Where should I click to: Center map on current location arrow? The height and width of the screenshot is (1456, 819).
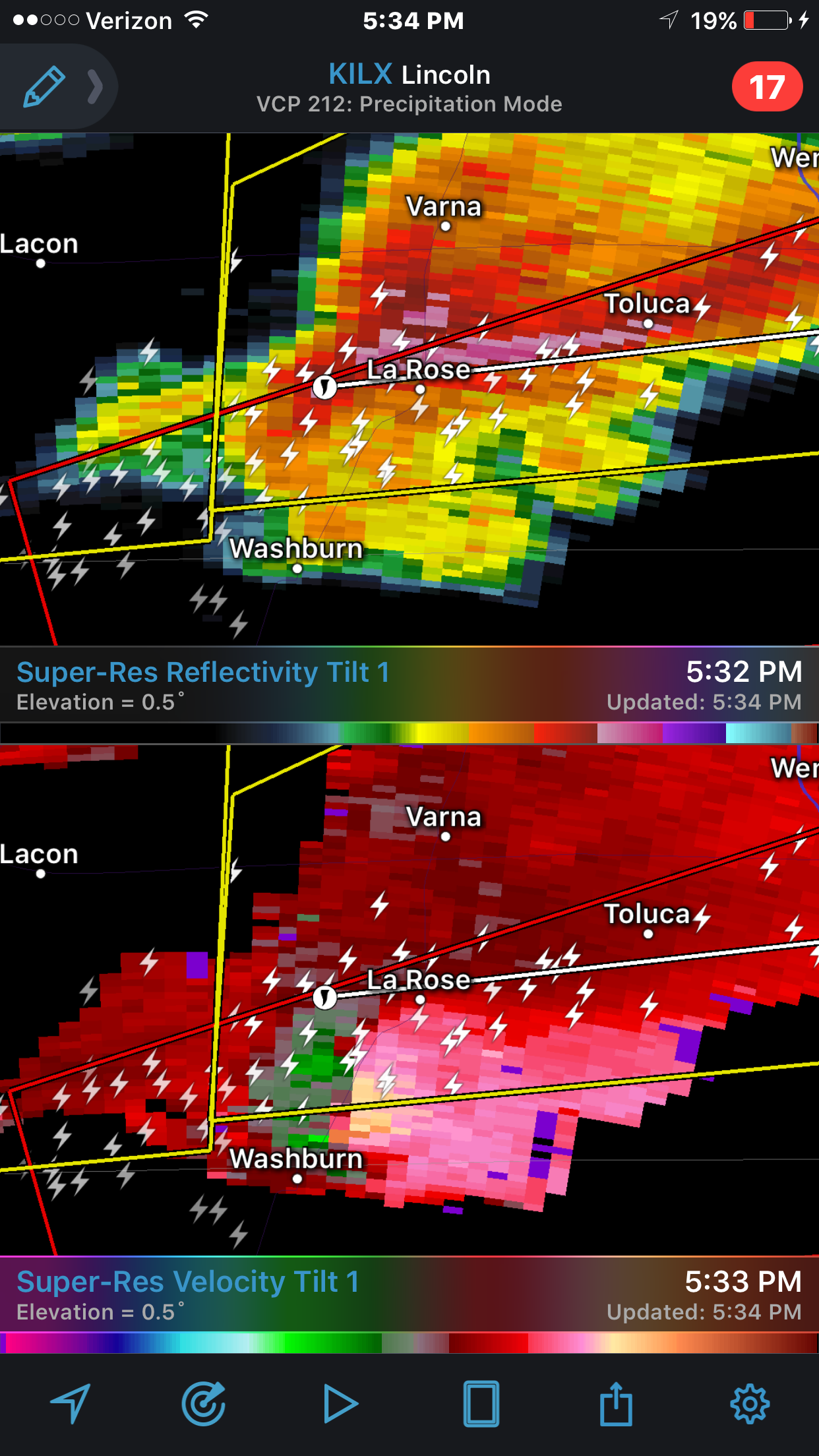(x=70, y=1403)
